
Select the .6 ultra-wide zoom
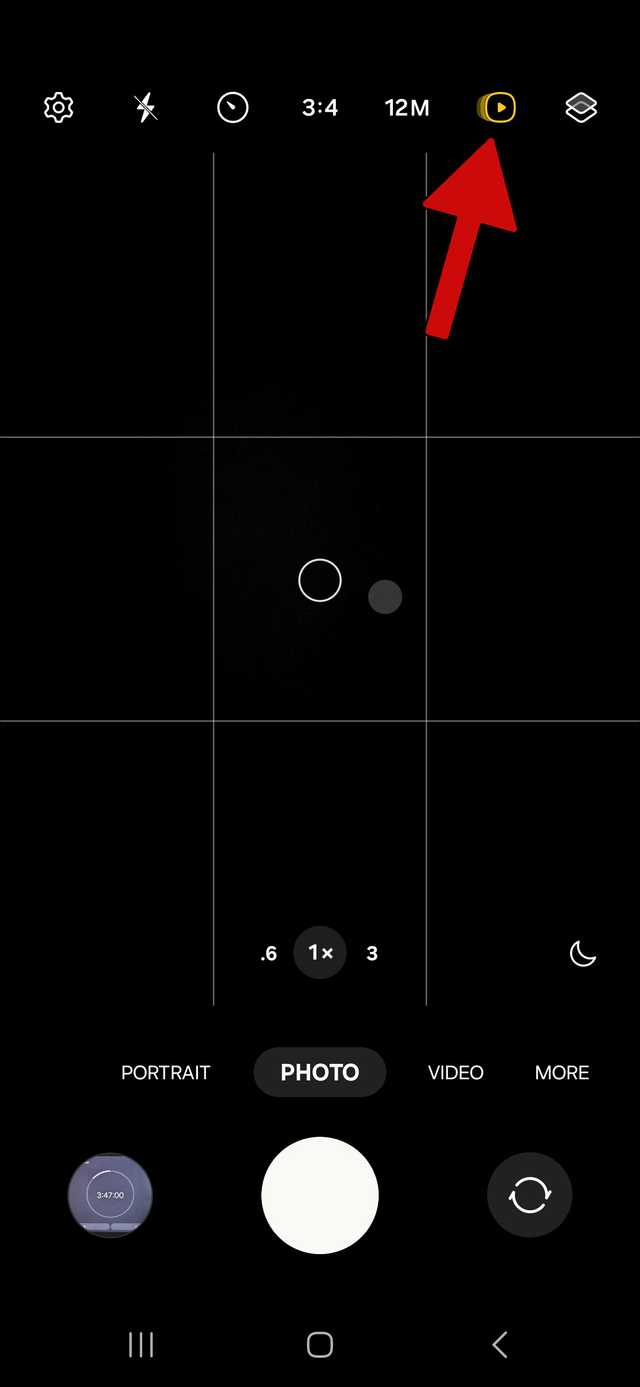point(268,954)
